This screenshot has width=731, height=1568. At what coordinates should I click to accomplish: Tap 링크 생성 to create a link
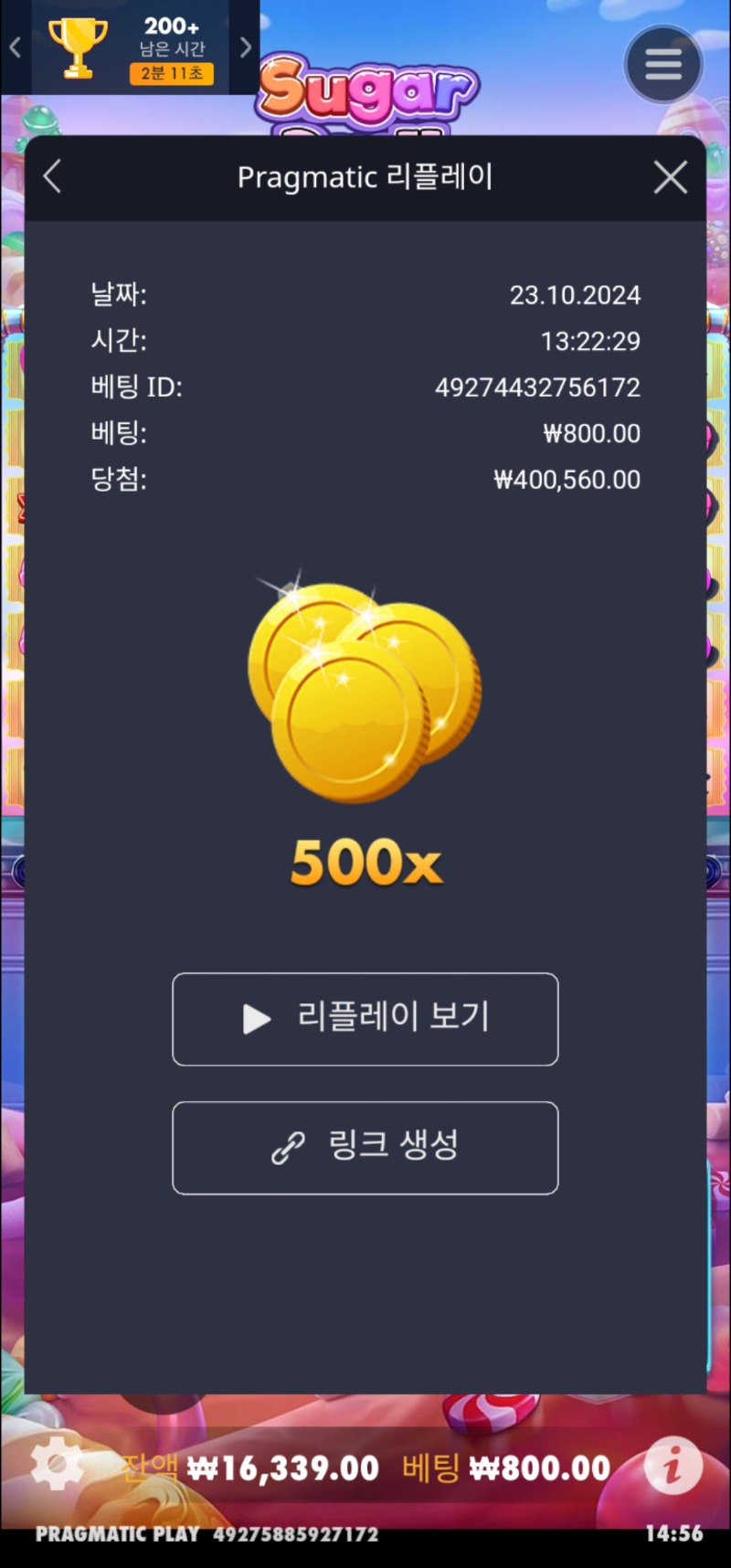365,1148
